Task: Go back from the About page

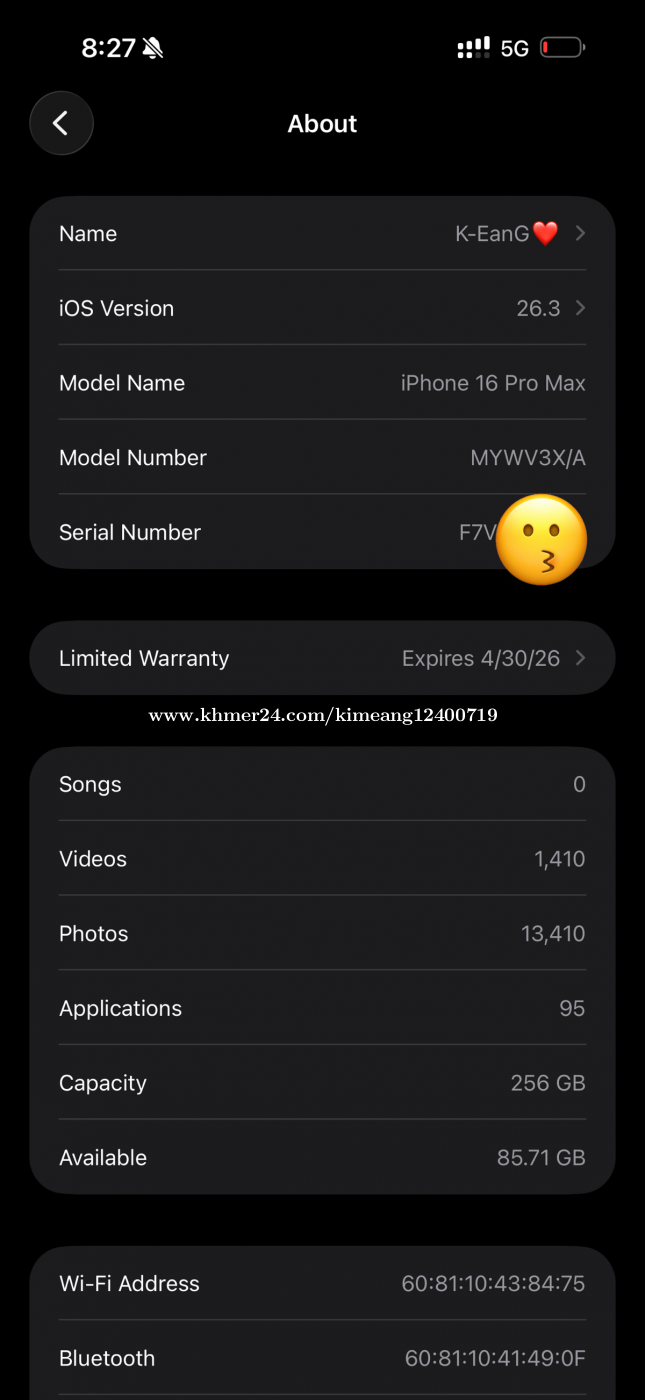Action: click(61, 123)
